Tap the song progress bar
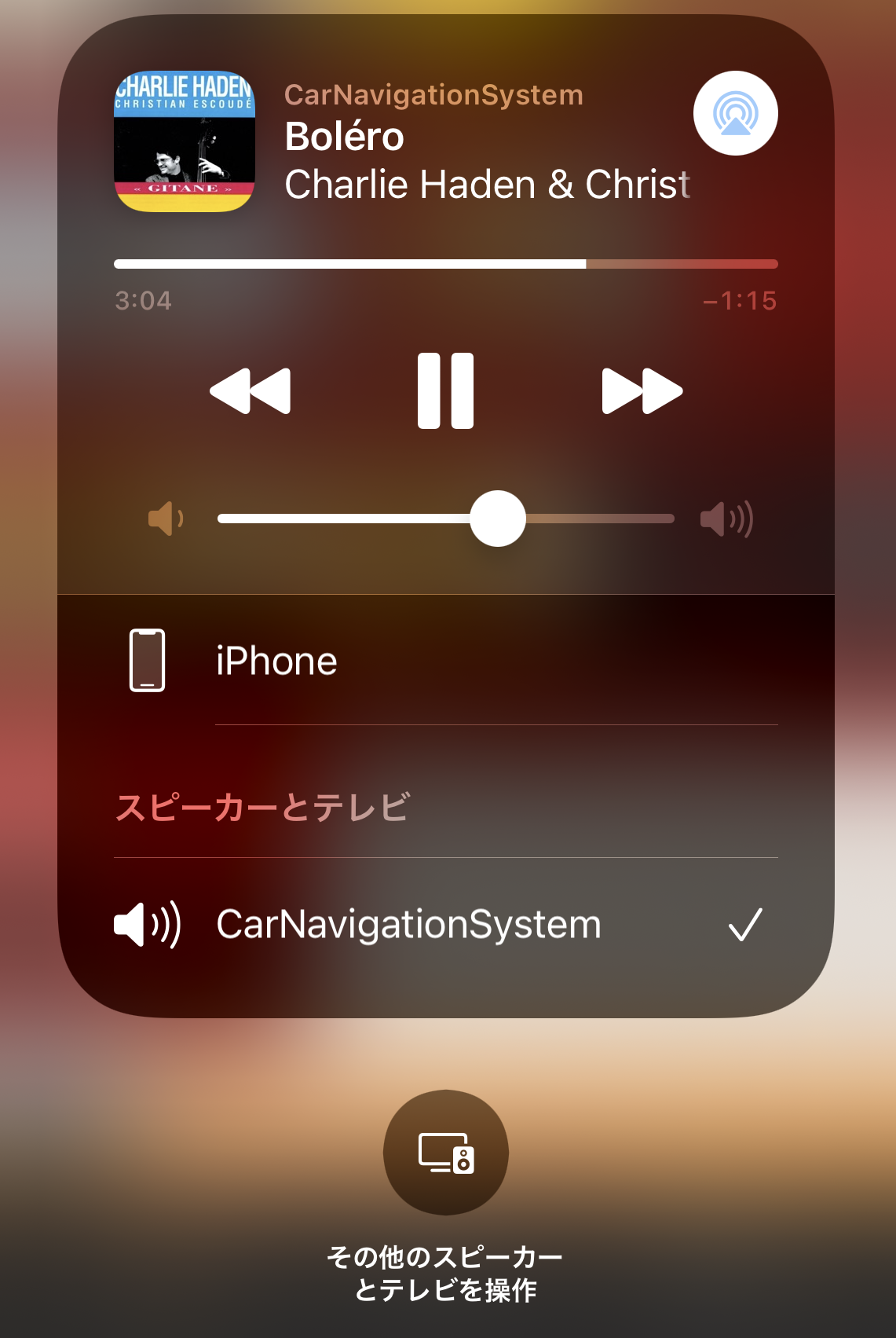Image resolution: width=896 pixels, height=1338 pixels. coord(445,264)
